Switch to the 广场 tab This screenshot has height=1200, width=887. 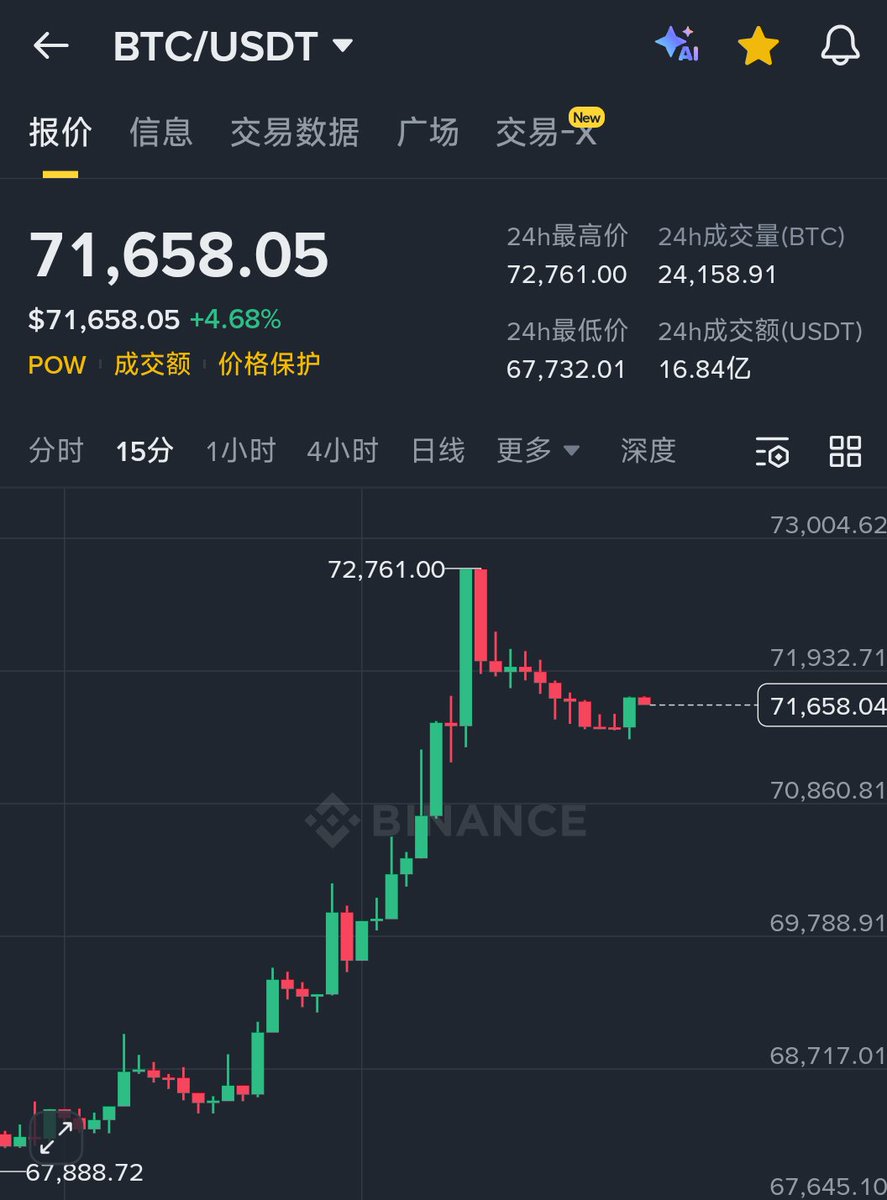[427, 132]
